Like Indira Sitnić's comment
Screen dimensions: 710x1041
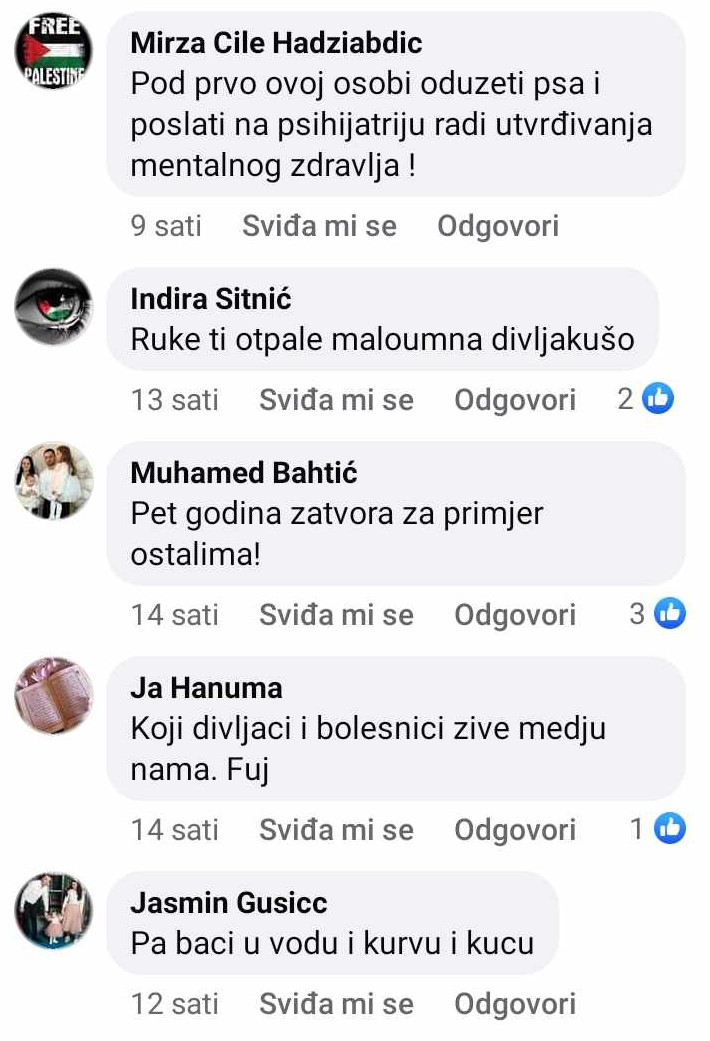coord(336,400)
